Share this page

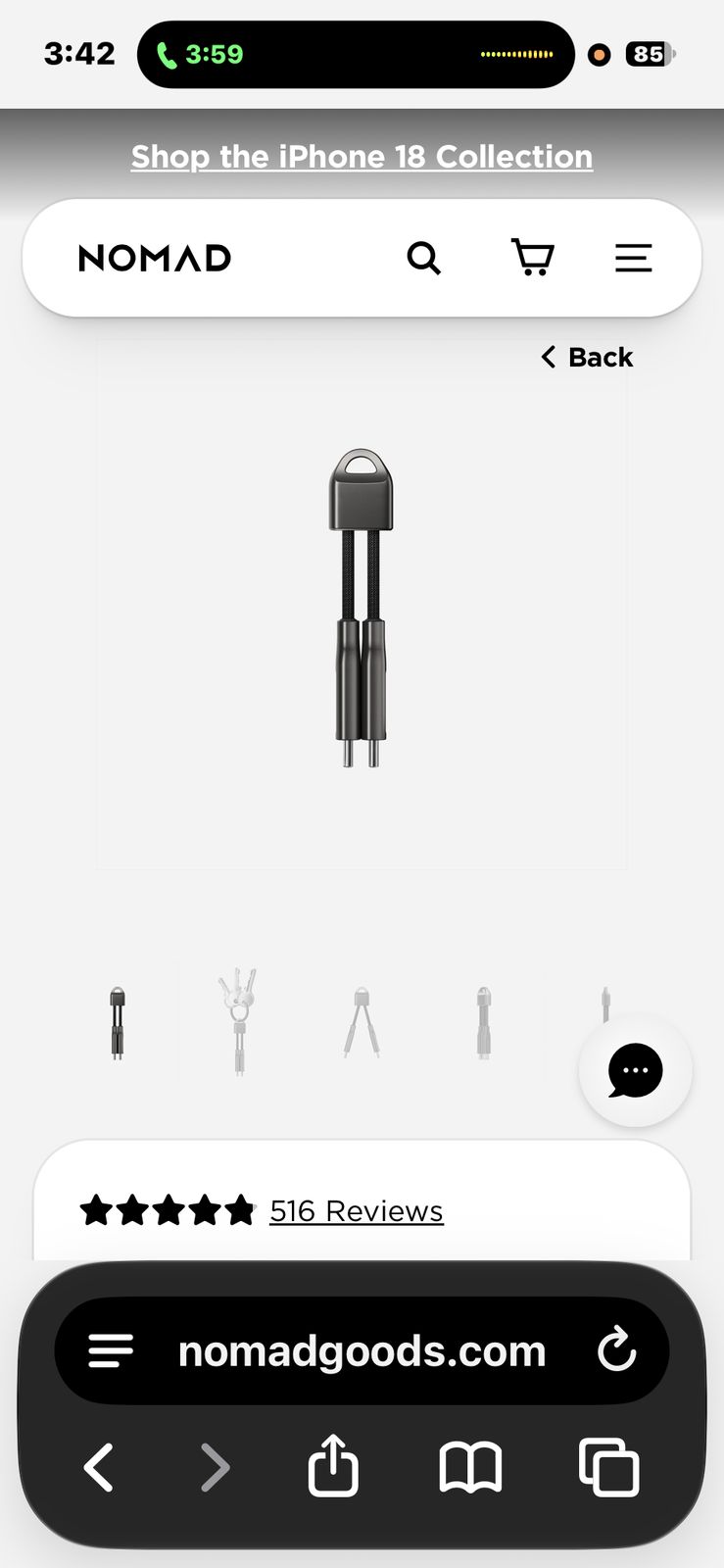(333, 1465)
